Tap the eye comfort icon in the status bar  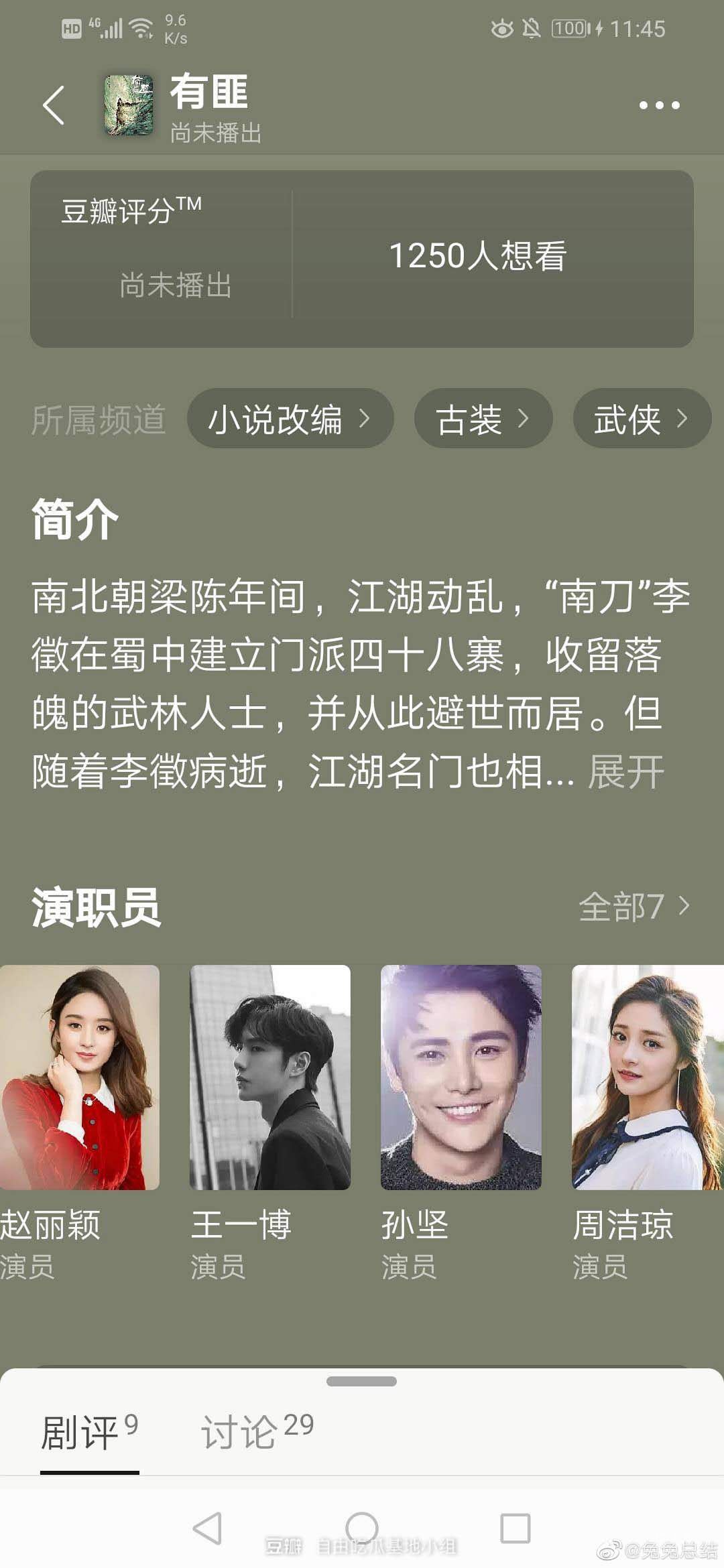coord(501,28)
